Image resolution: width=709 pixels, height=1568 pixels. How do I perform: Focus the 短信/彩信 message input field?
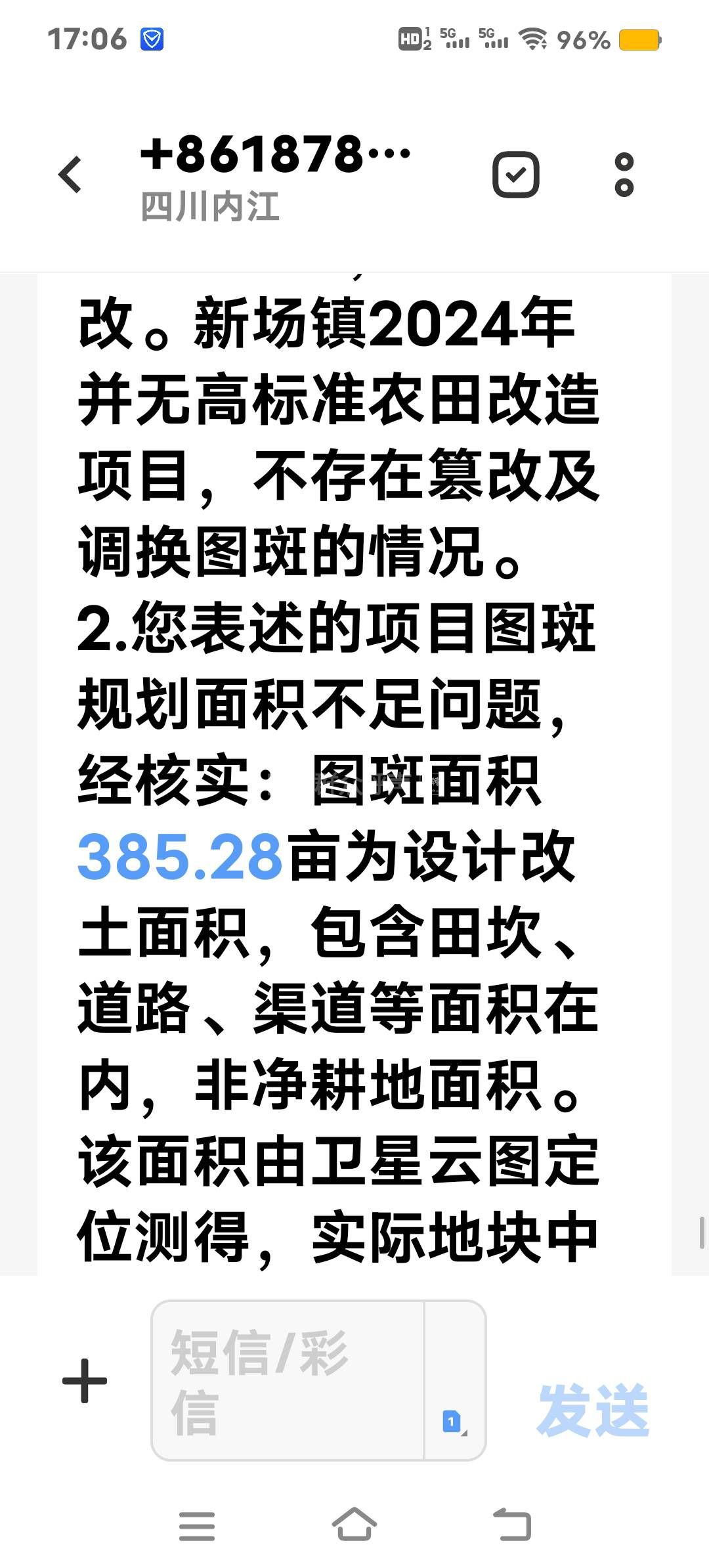(288, 1380)
